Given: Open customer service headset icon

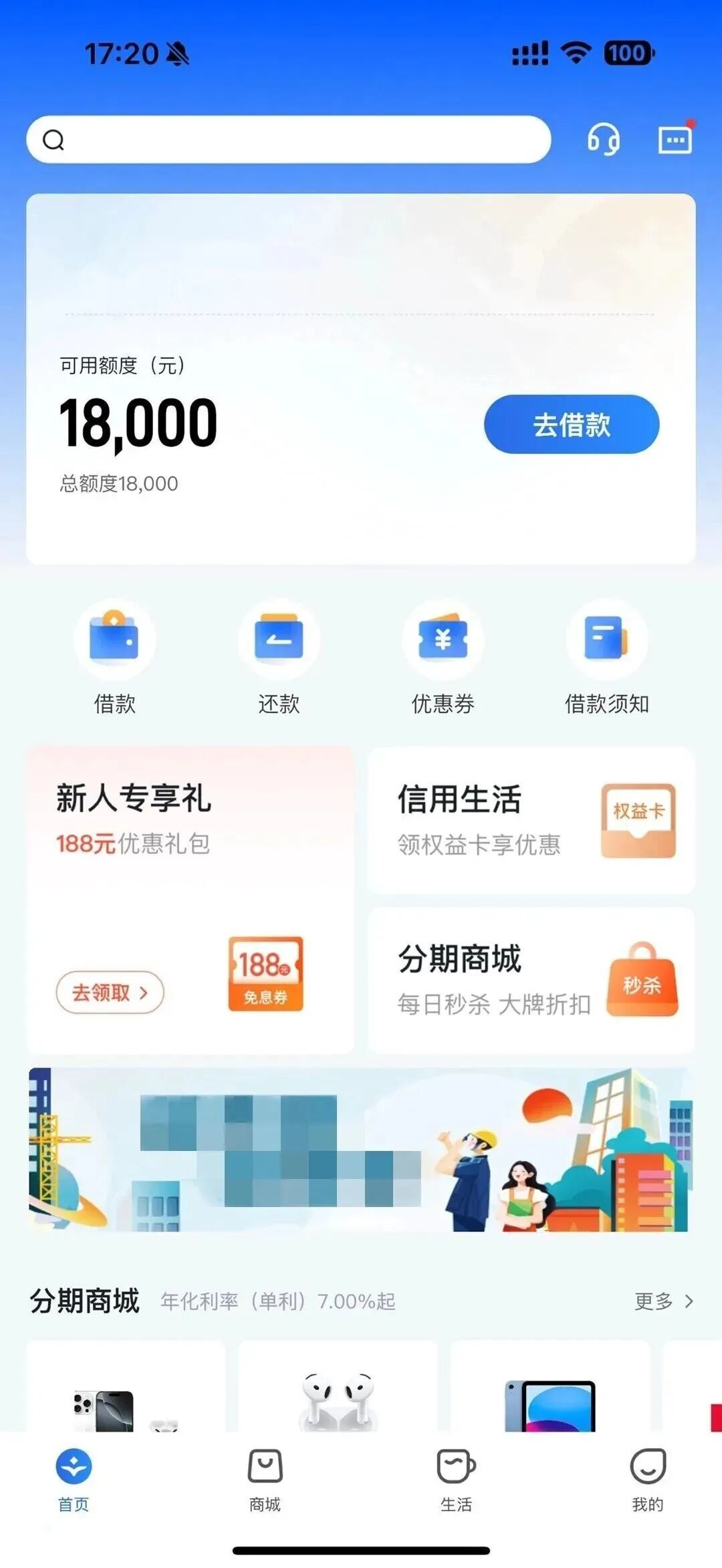Looking at the screenshot, I should pos(604,140).
